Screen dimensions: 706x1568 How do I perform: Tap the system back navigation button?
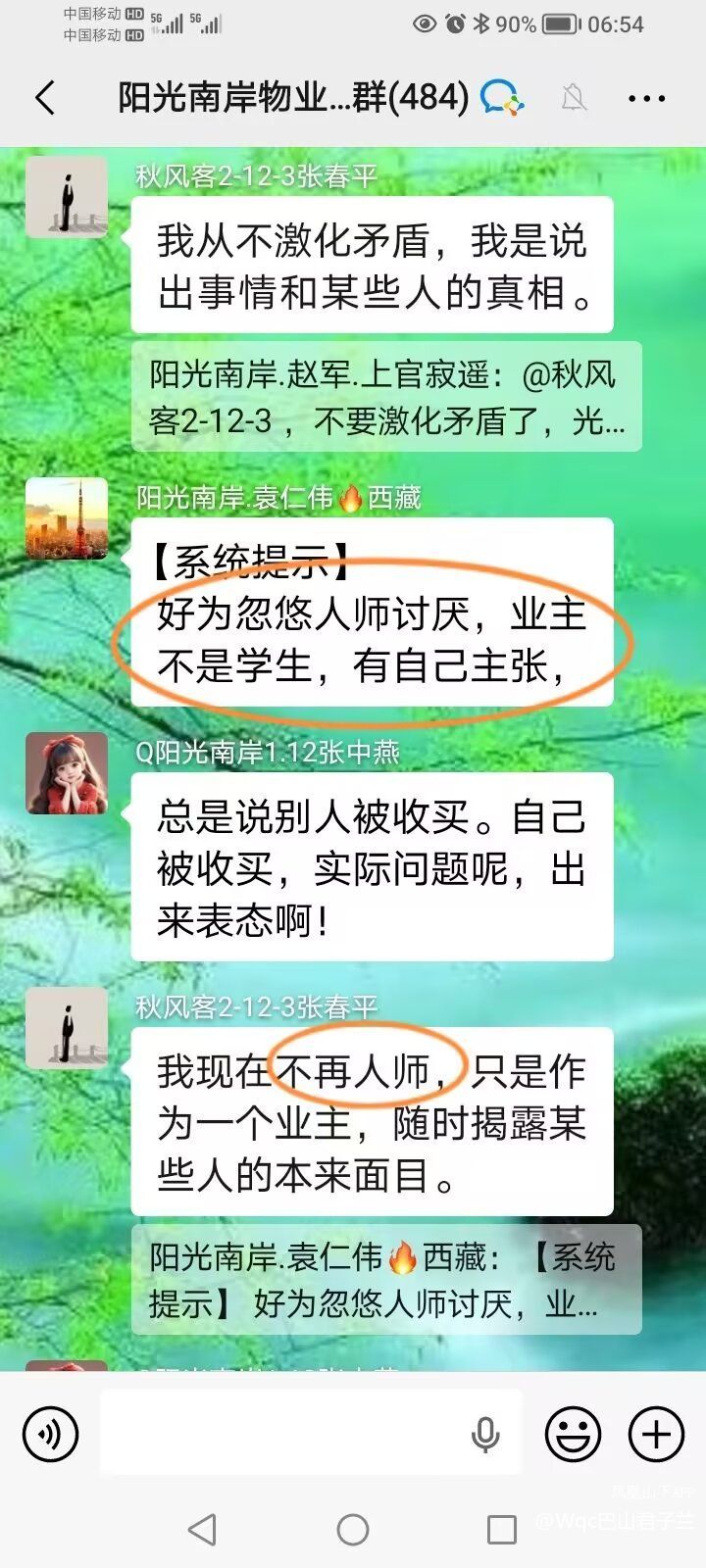point(202,1529)
